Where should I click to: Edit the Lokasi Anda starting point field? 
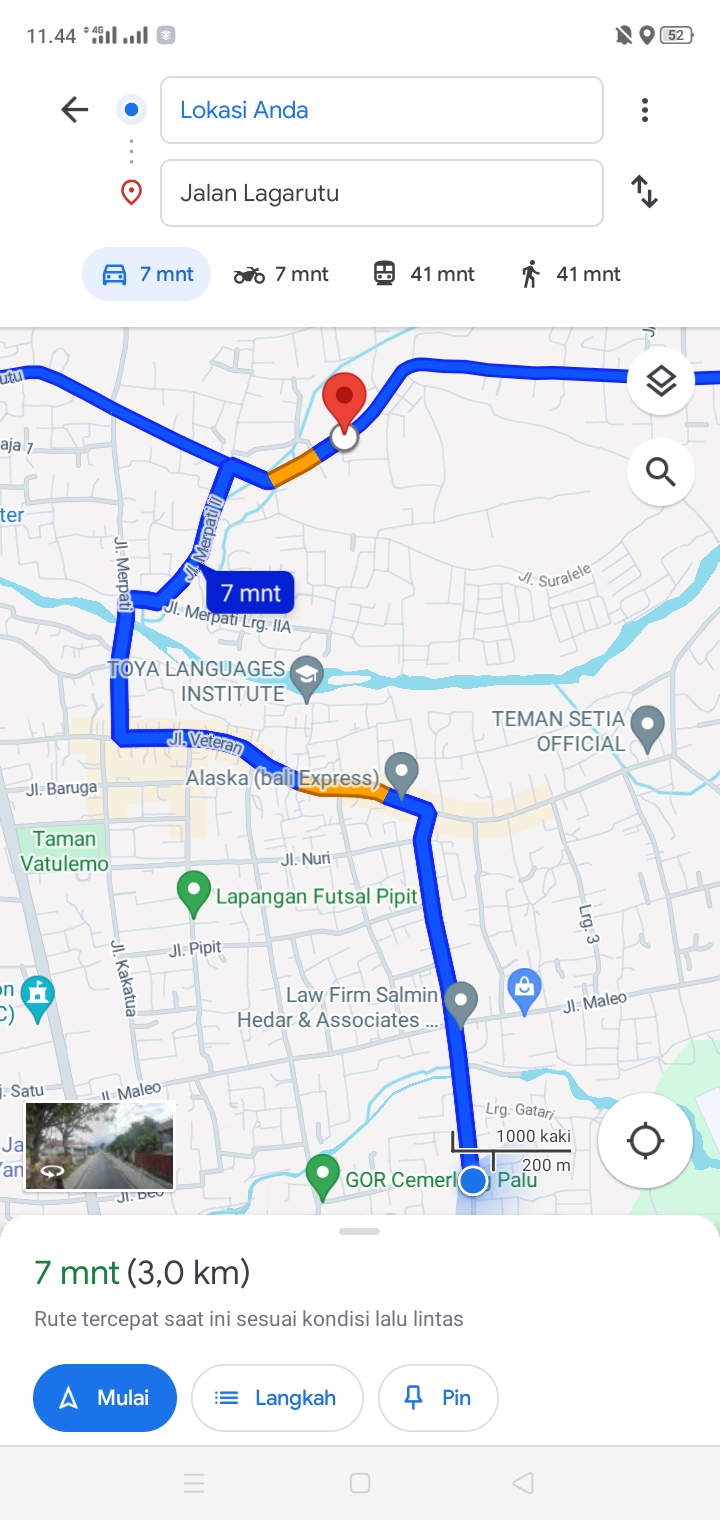click(382, 110)
